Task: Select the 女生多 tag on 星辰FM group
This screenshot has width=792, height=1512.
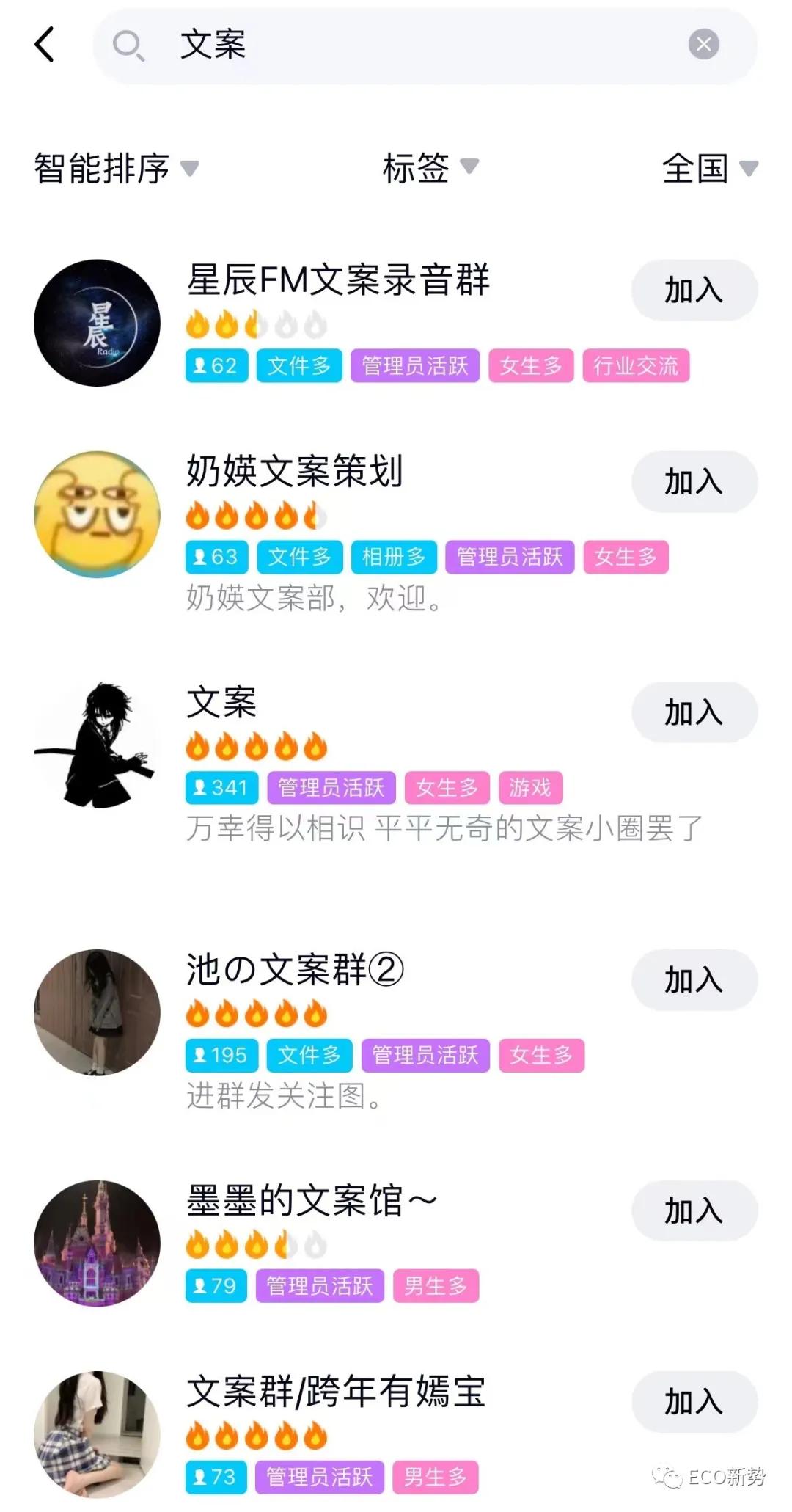Action: (x=530, y=365)
